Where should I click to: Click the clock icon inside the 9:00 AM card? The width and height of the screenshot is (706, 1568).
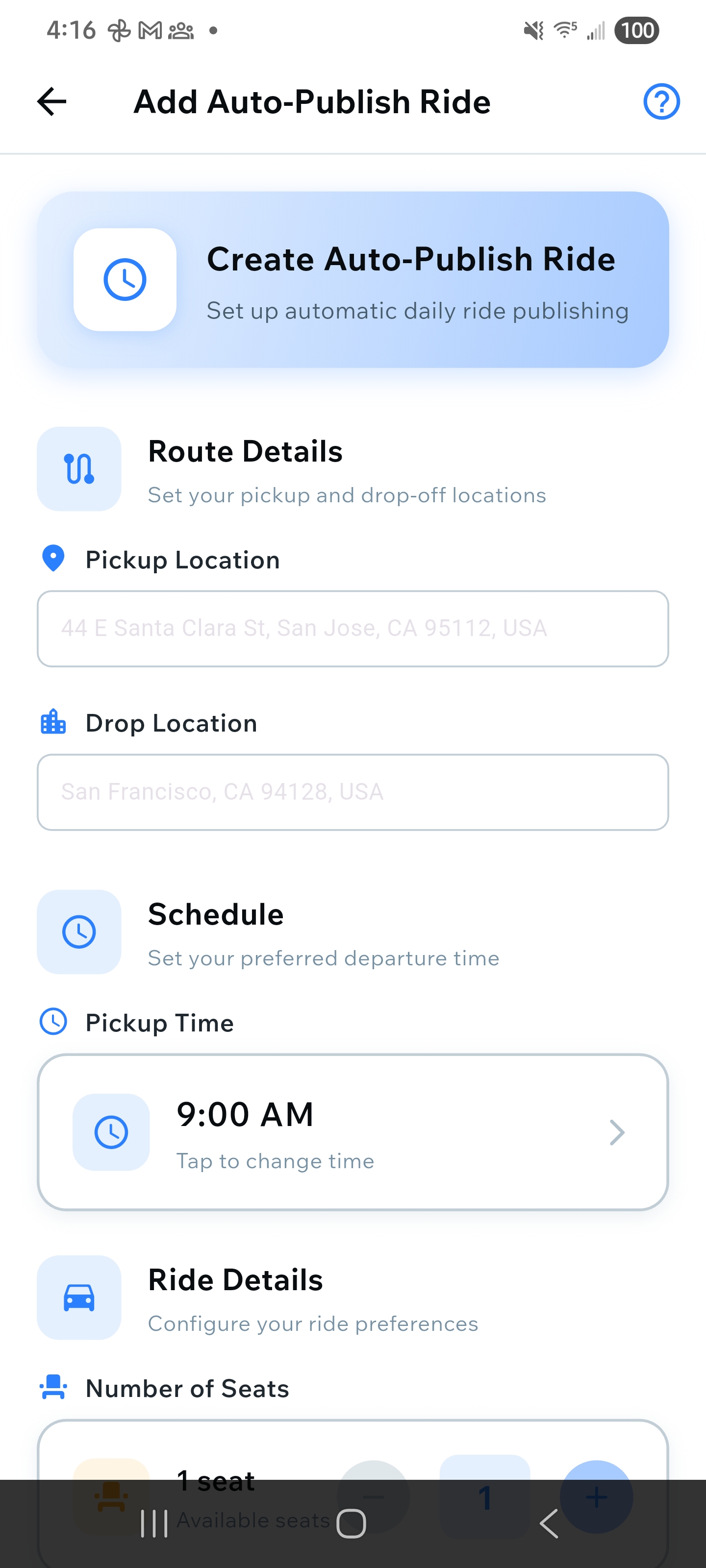(112, 1132)
